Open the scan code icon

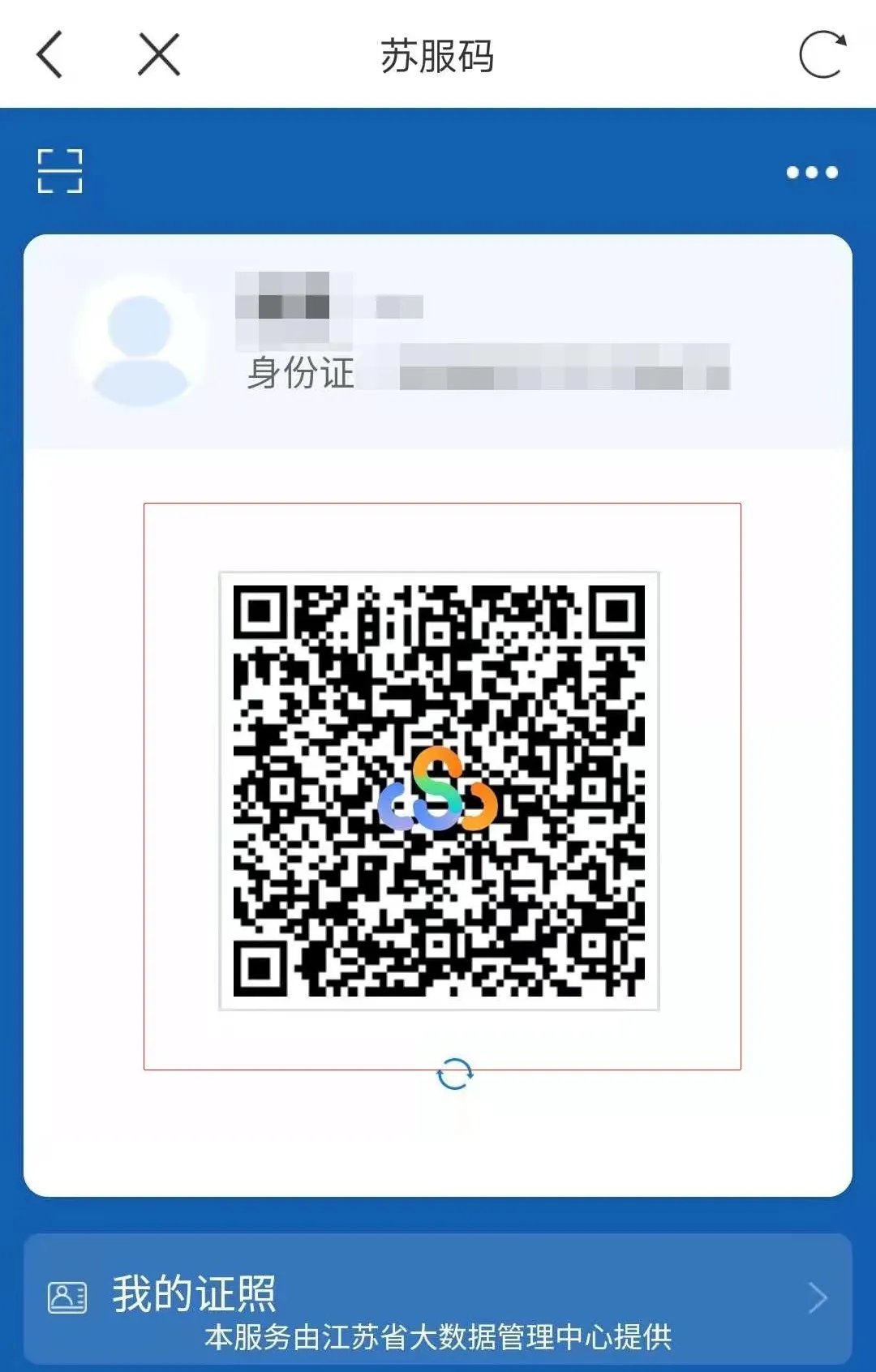[60, 171]
